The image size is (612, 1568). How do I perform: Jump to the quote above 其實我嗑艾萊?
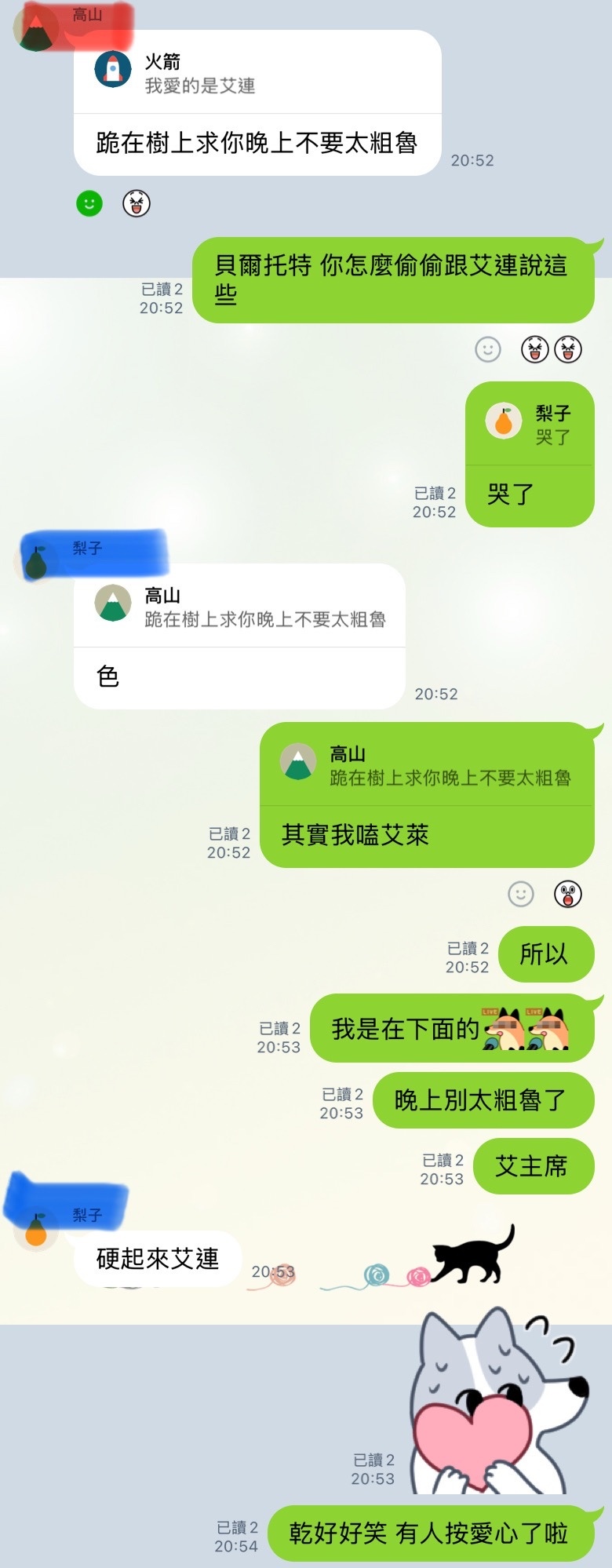click(x=426, y=765)
